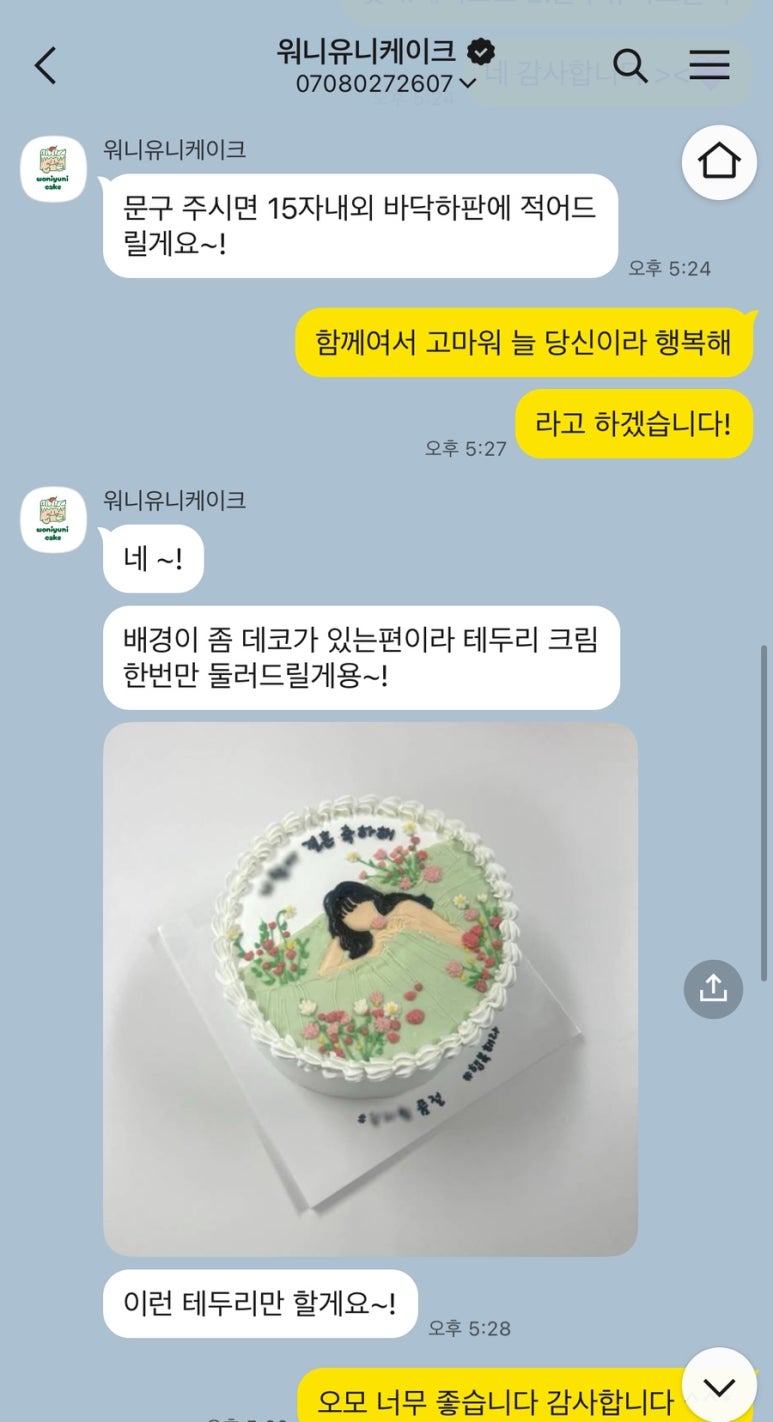The image size is (773, 1422).
Task: Open 워니유니케이크 profile picture beside 문구 message
Action: (x=54, y=169)
